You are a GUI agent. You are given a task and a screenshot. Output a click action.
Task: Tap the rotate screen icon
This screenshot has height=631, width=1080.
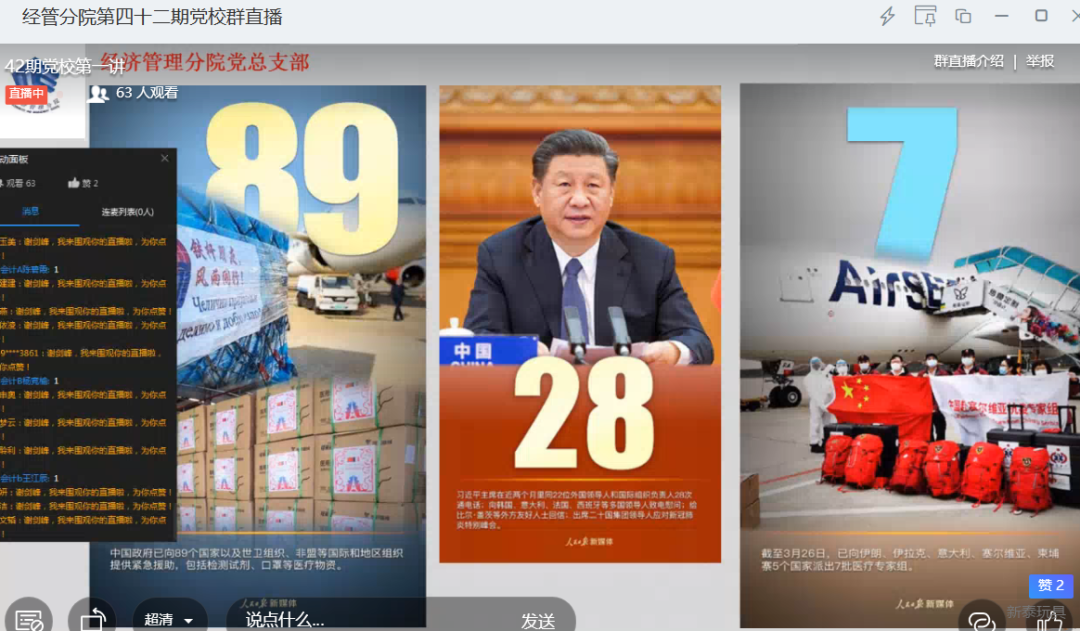tap(93, 620)
